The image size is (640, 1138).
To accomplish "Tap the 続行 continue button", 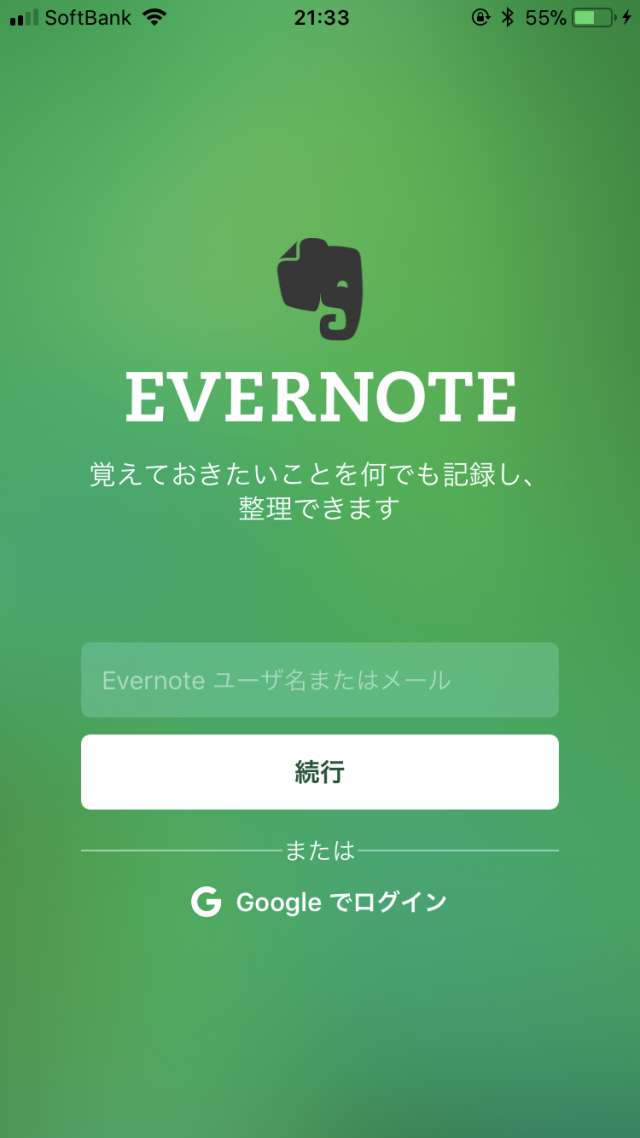I will [319, 772].
